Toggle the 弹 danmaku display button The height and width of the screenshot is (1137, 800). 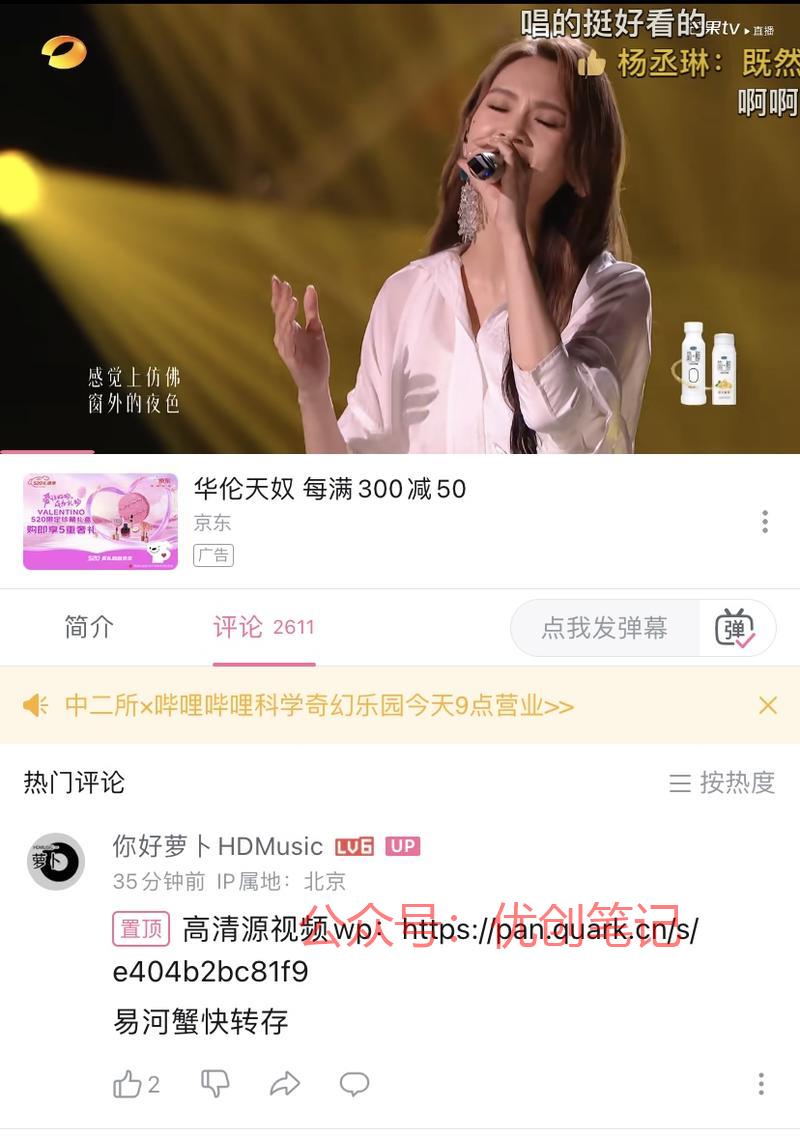pyautogui.click(x=735, y=628)
